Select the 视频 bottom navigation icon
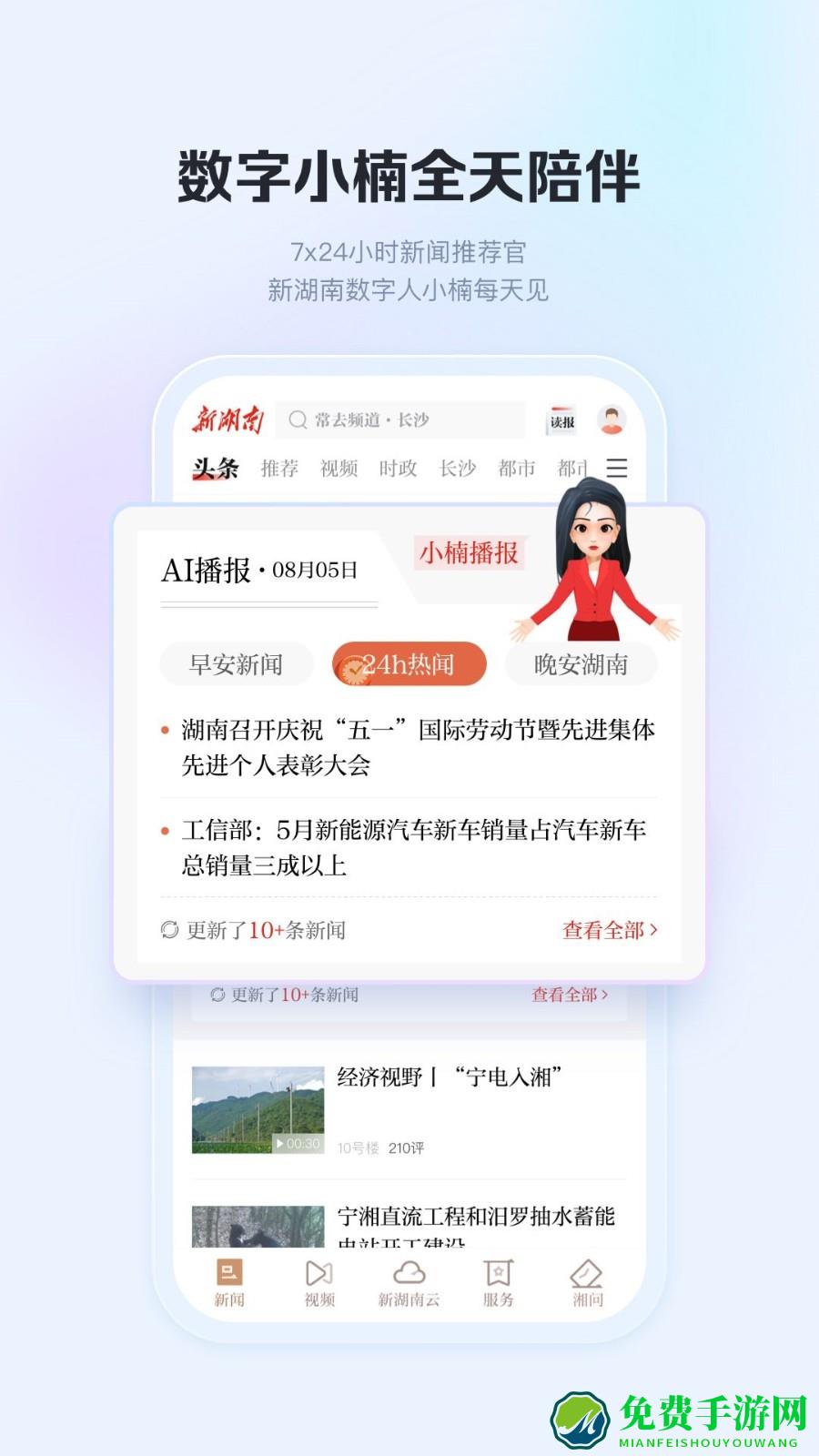The height and width of the screenshot is (1456, 819). pyautogui.click(x=319, y=1279)
